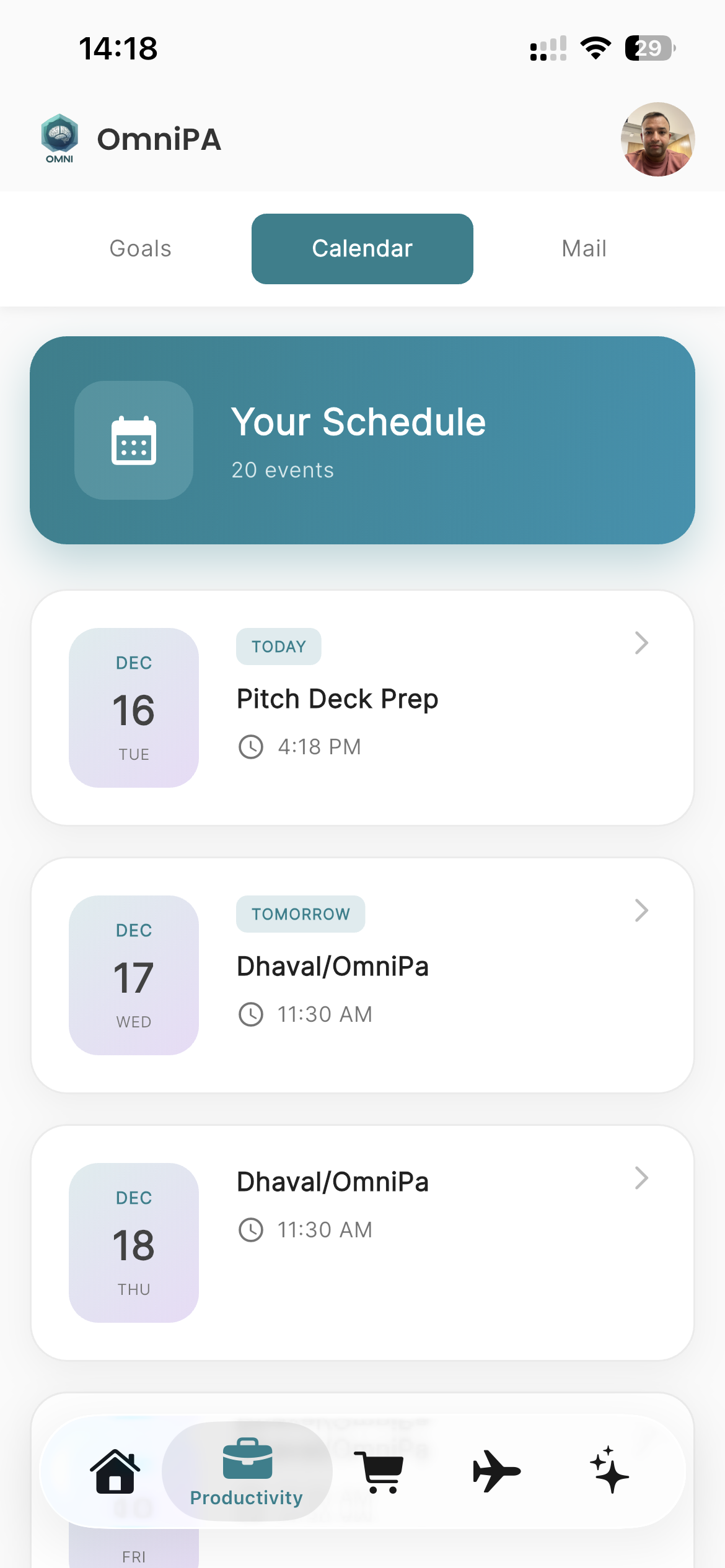Switch to the Goals tab
Viewport: 725px width, 1568px height.
tap(141, 248)
